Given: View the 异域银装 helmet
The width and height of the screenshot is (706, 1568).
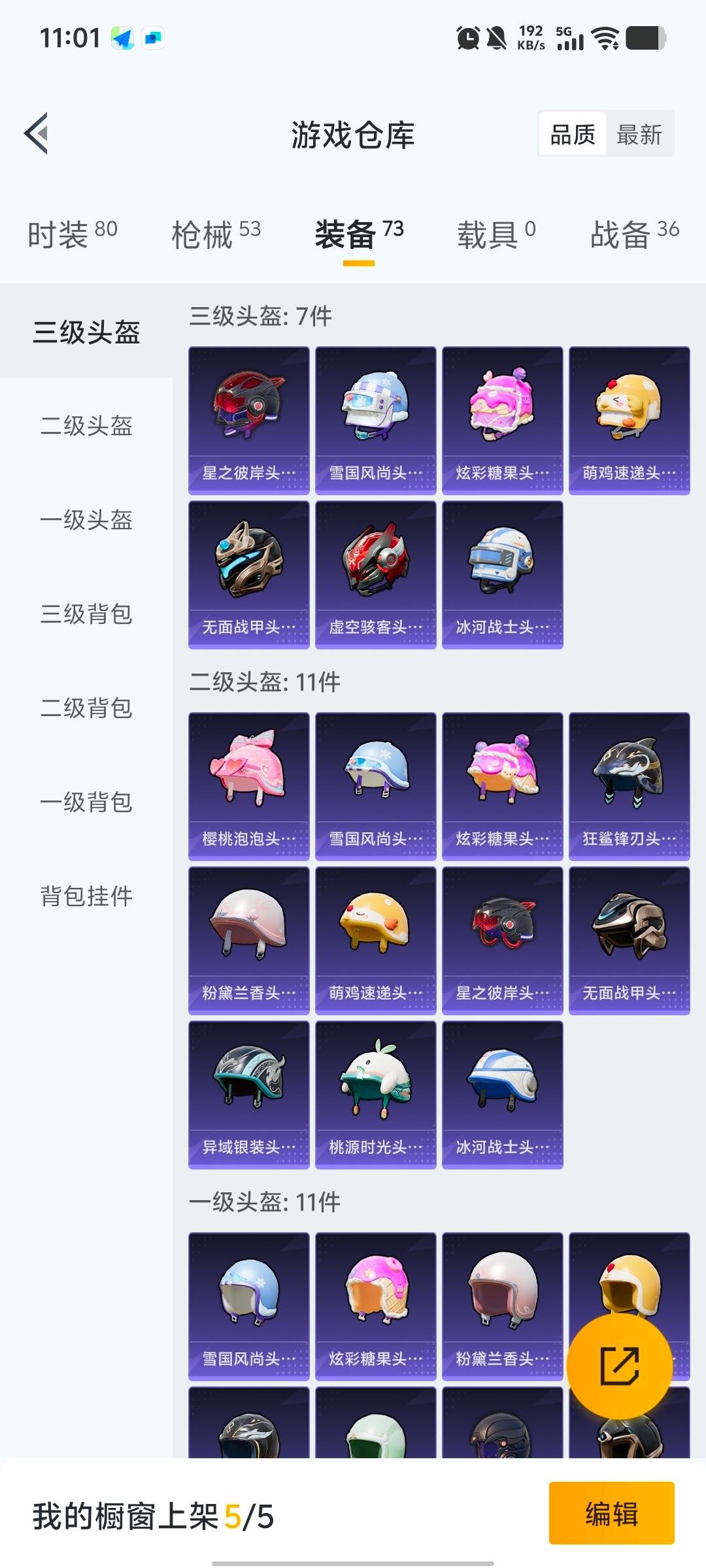Looking at the screenshot, I should tap(248, 1094).
